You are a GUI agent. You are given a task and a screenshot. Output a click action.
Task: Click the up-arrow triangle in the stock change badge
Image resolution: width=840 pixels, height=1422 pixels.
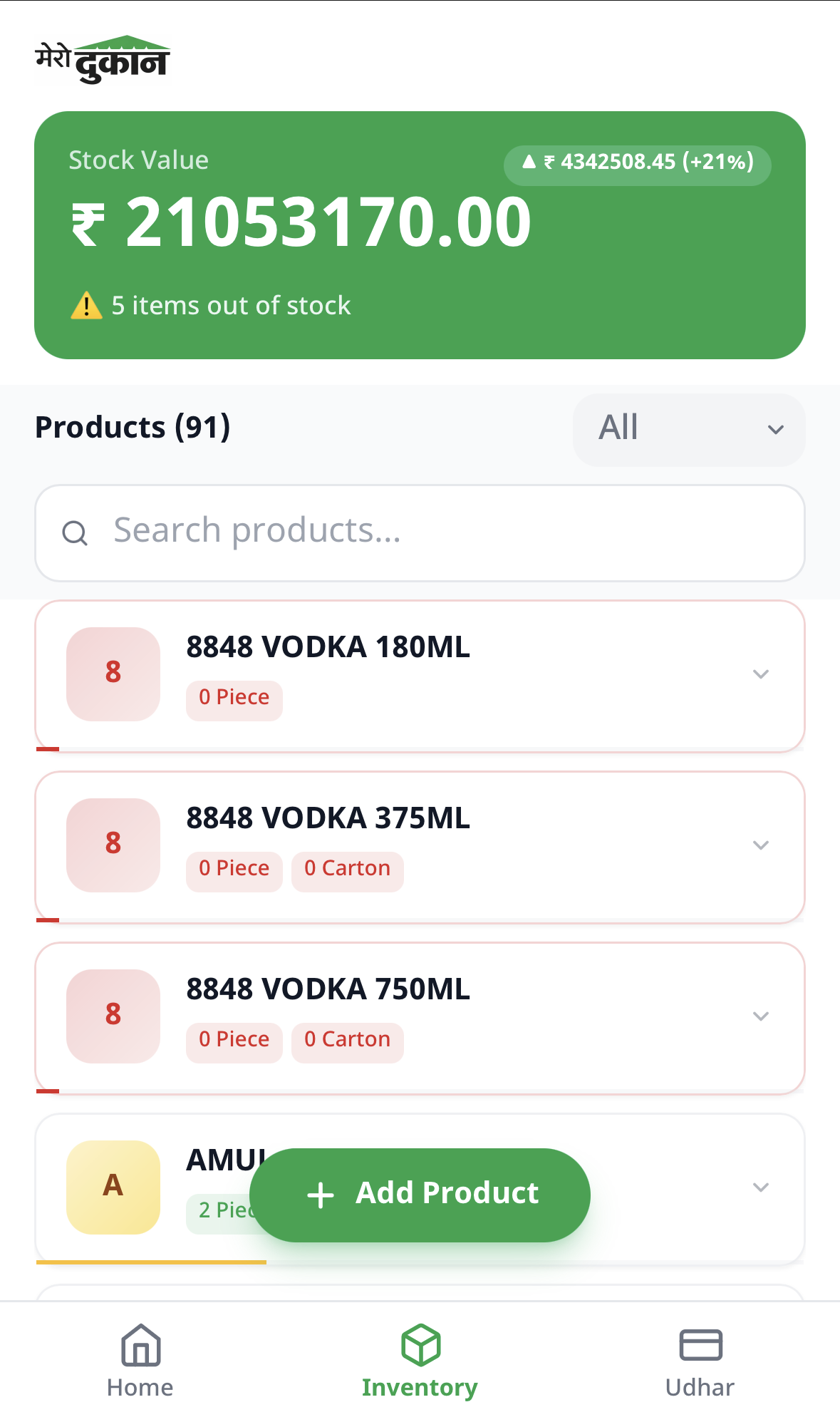pyautogui.click(x=527, y=162)
